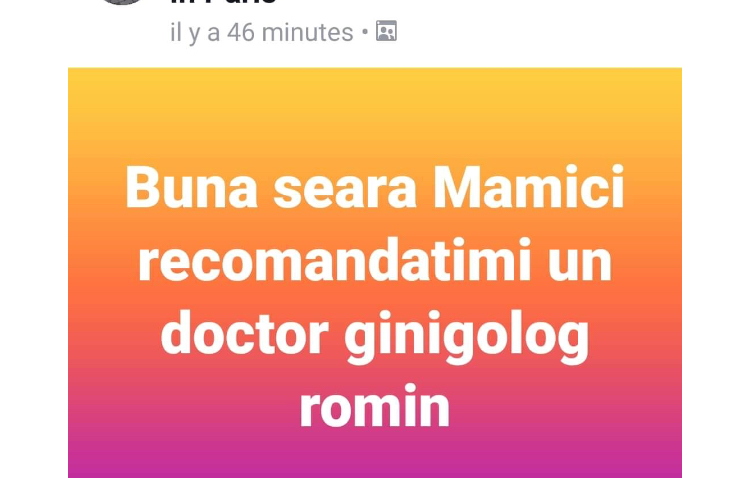
Task: Open the post via its 46 minutes timestamp
Action: [x=262, y=32]
